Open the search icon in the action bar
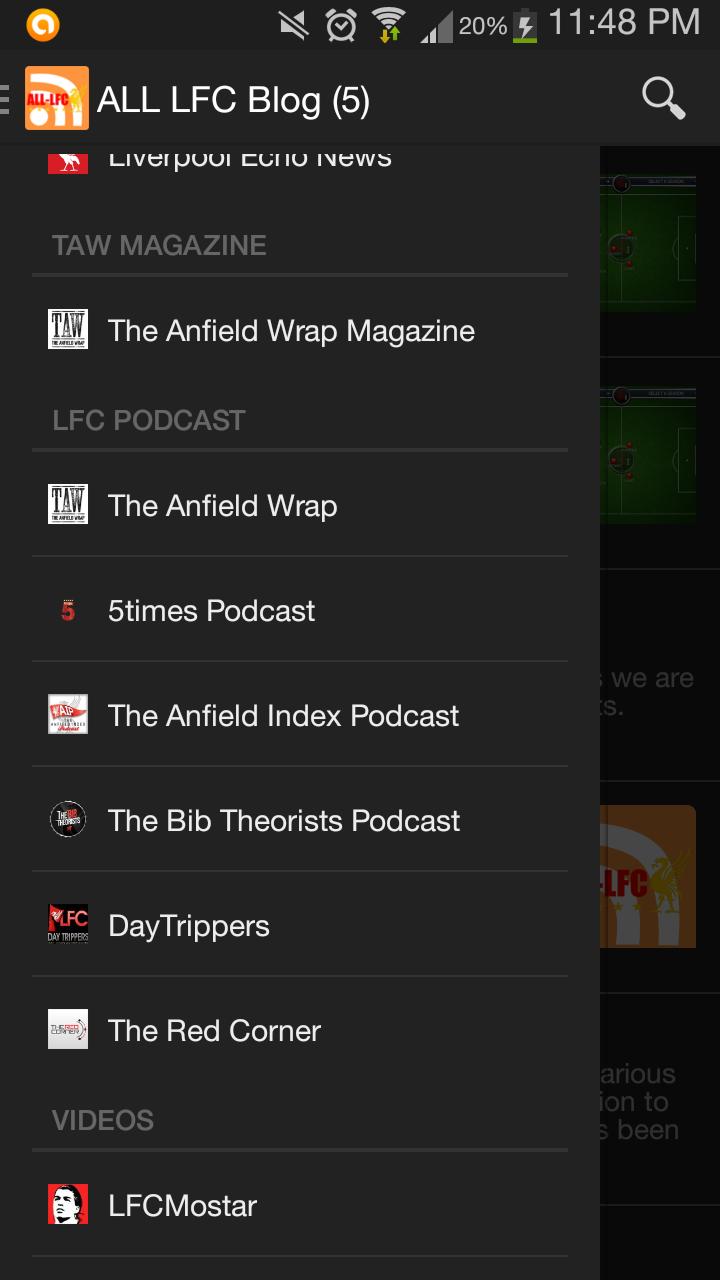This screenshot has height=1280, width=720. (x=661, y=98)
